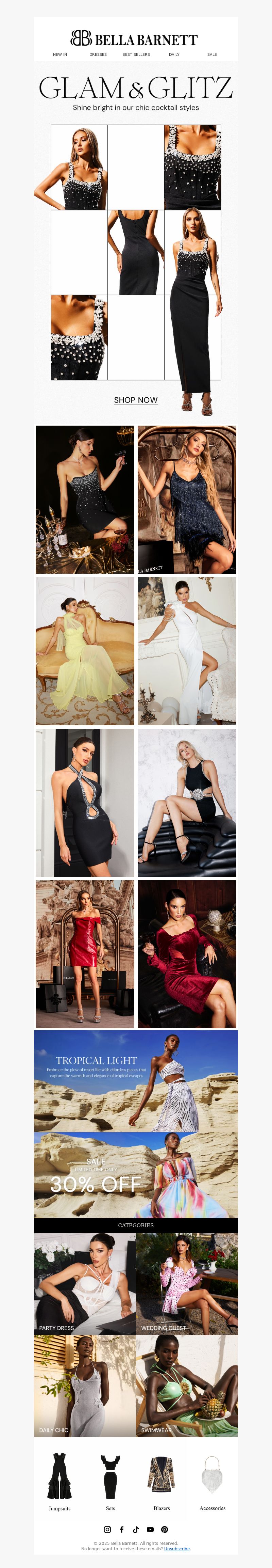Open the Pinterest icon
This screenshot has height=1568, width=272.
tap(165, 1529)
